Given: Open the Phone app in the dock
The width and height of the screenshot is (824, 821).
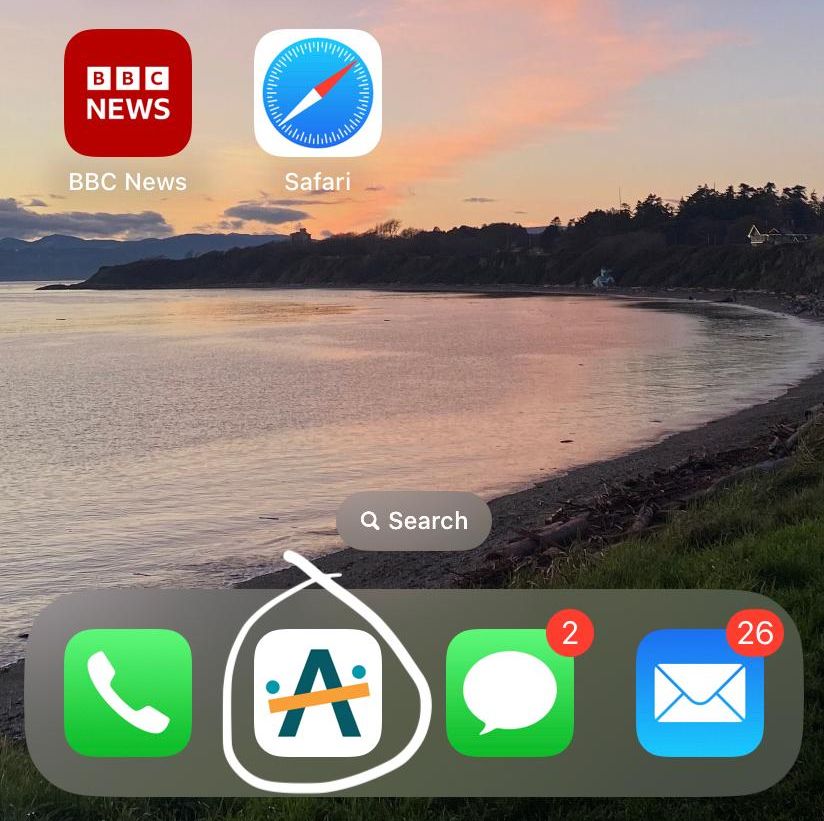Looking at the screenshot, I should click(x=127, y=693).
